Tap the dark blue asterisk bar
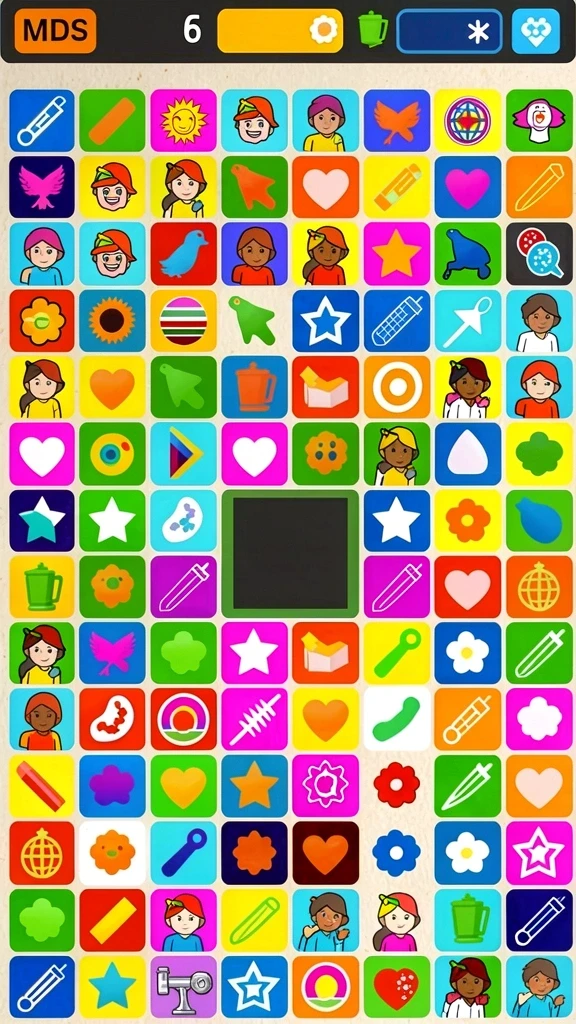 pos(449,31)
